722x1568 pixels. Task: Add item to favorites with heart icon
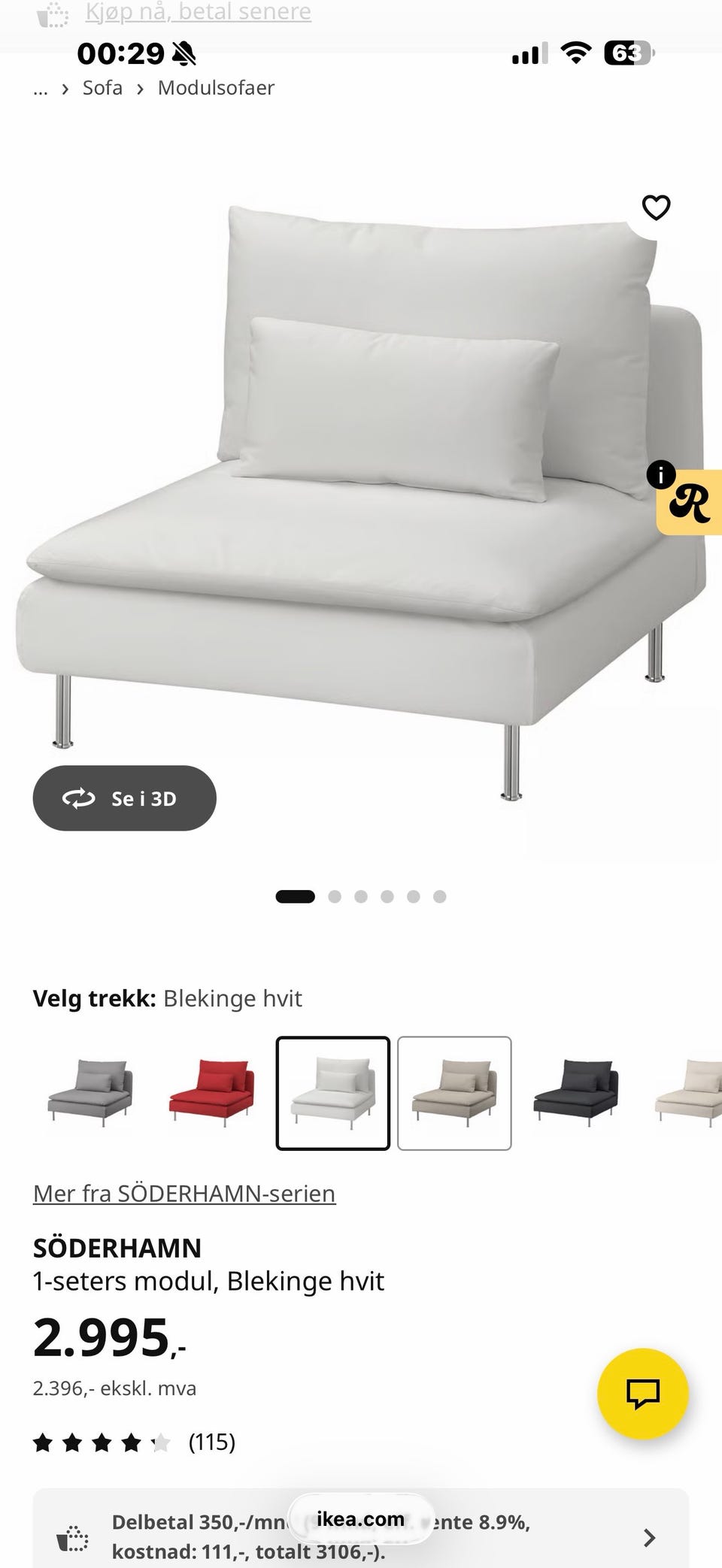656,208
